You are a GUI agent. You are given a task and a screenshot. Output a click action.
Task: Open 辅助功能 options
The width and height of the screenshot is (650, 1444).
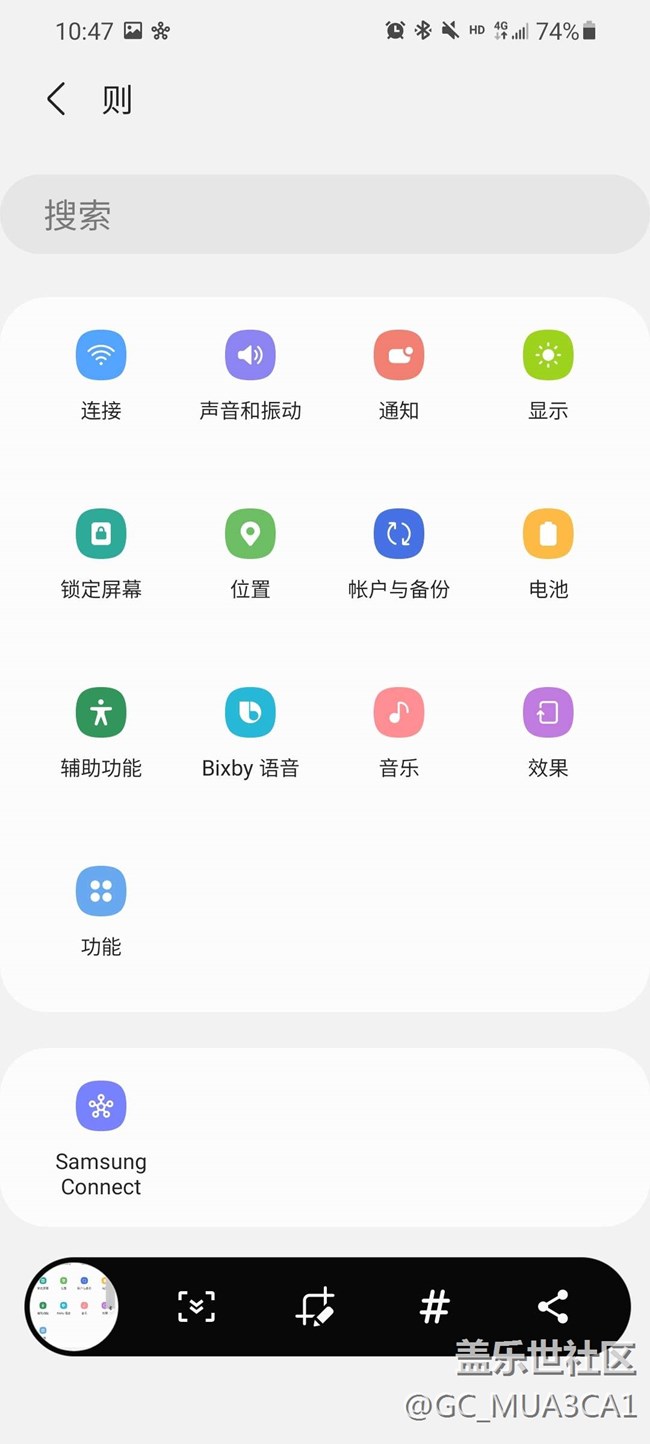[101, 713]
